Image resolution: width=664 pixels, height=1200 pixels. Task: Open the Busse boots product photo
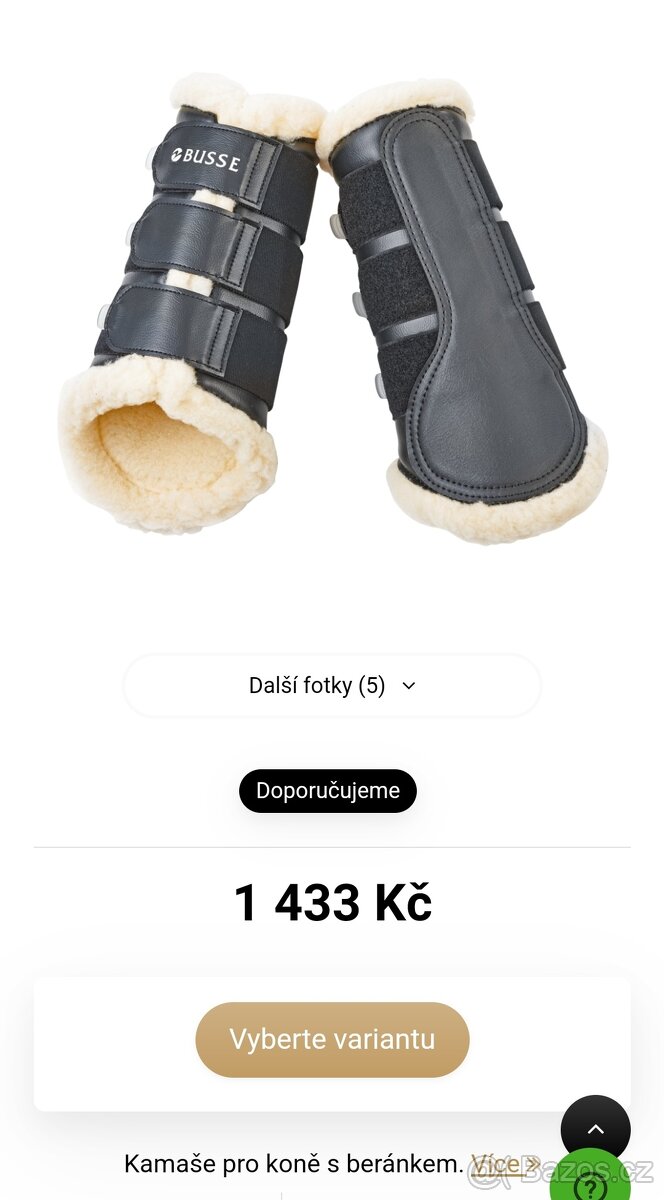(x=332, y=310)
